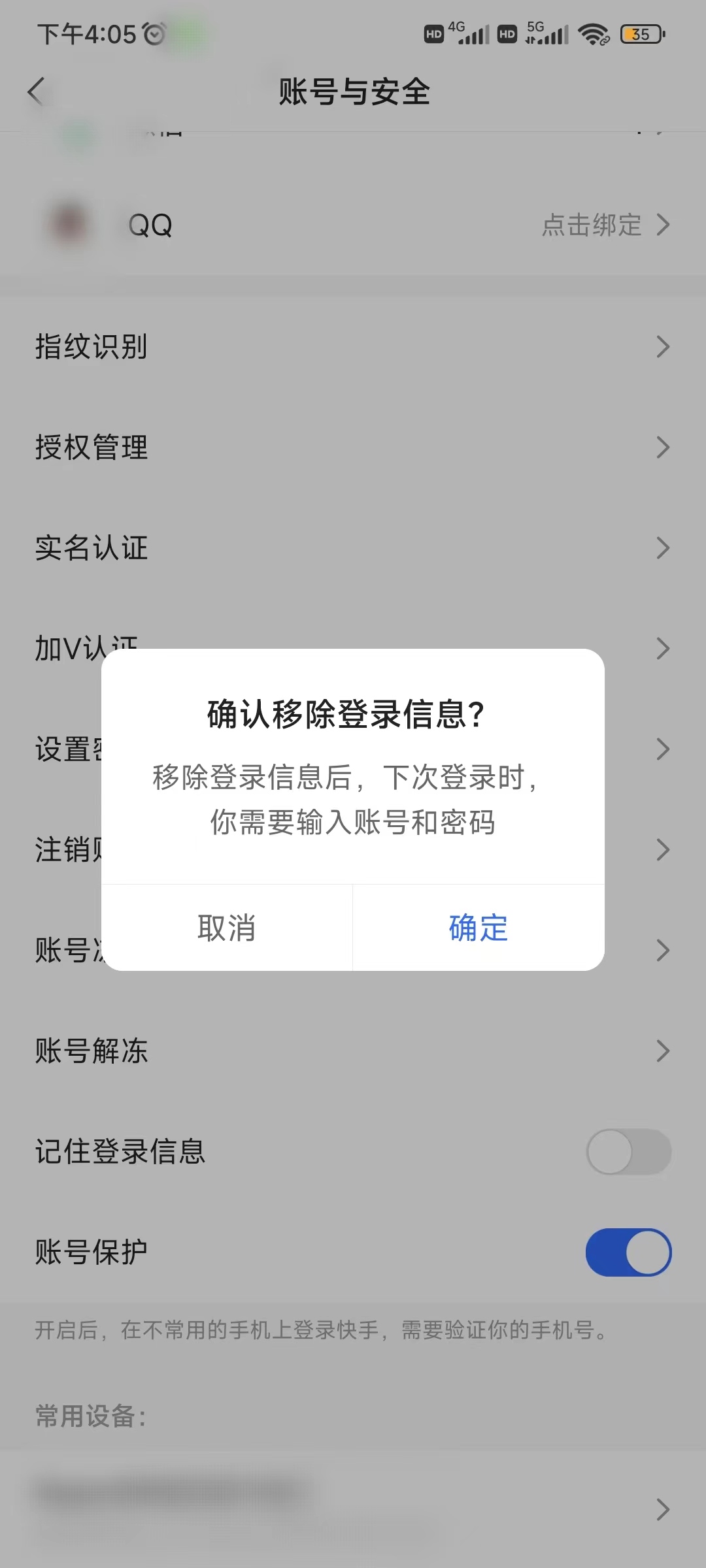The image size is (706, 1568).
Task: Tap the 5G signal icon in status bar
Action: click(545, 34)
